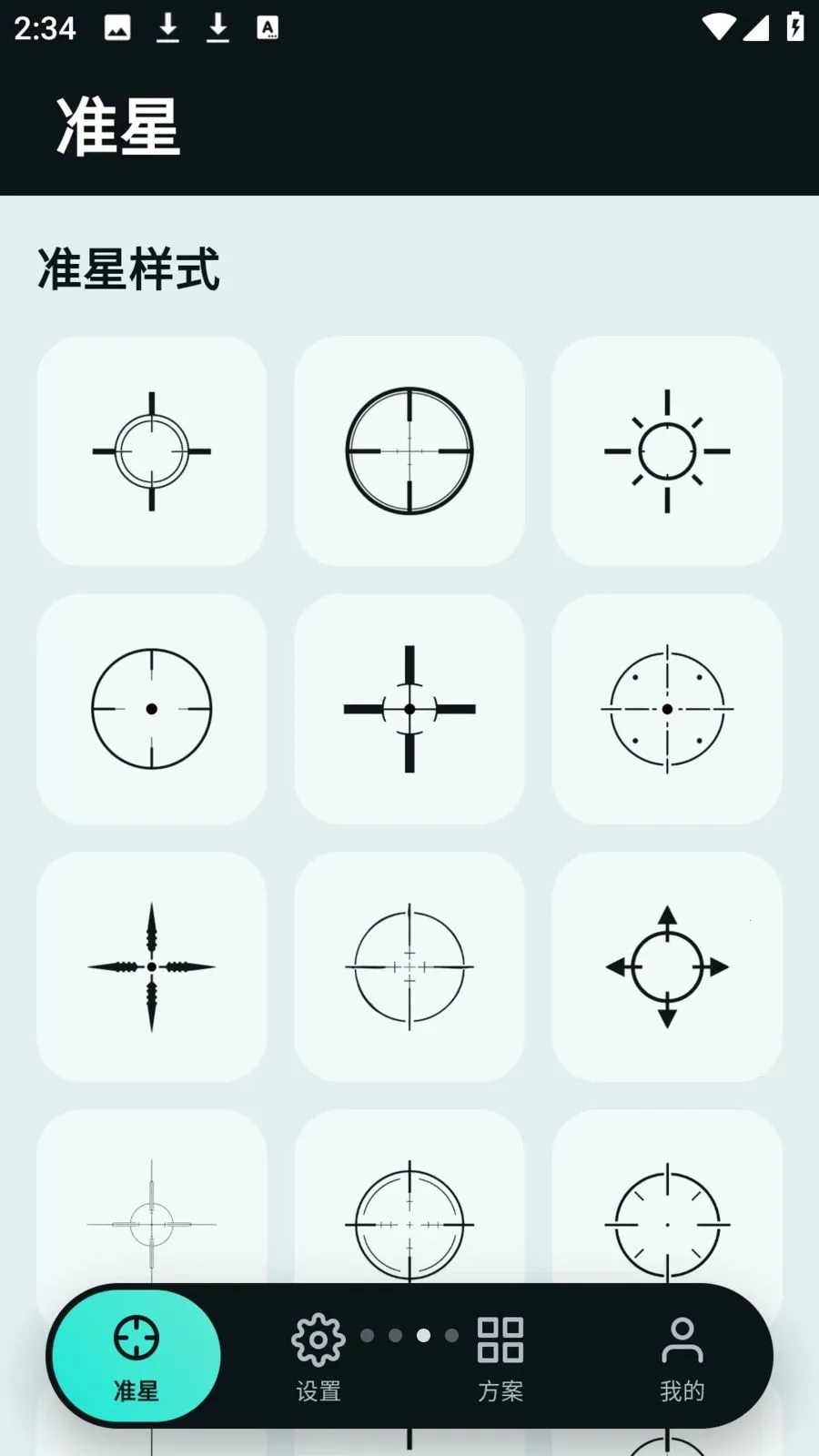Image resolution: width=819 pixels, height=1456 pixels.
Task: Select the 准星 tab
Action: tap(136, 1356)
